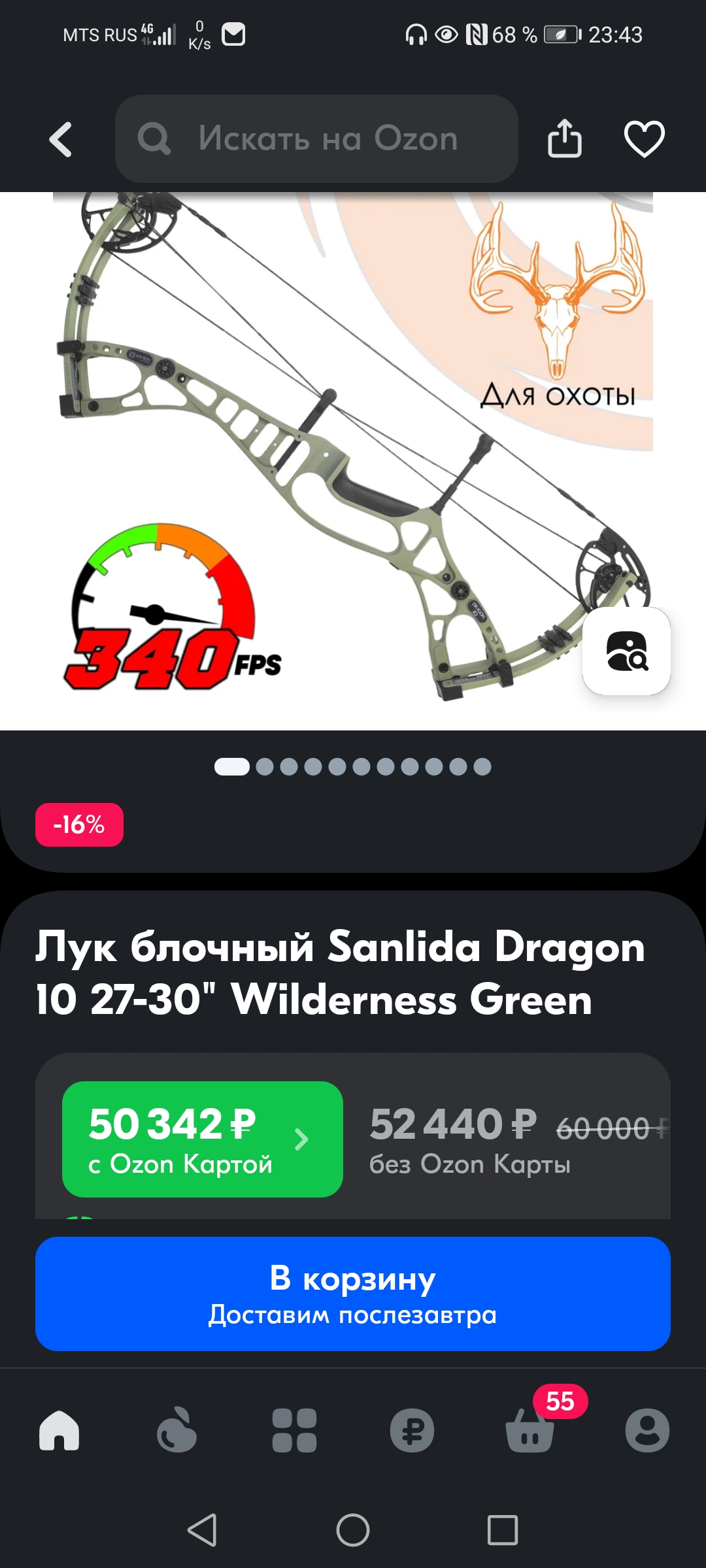
Task: Add to cart with 'В корзину'
Action: (x=353, y=1294)
